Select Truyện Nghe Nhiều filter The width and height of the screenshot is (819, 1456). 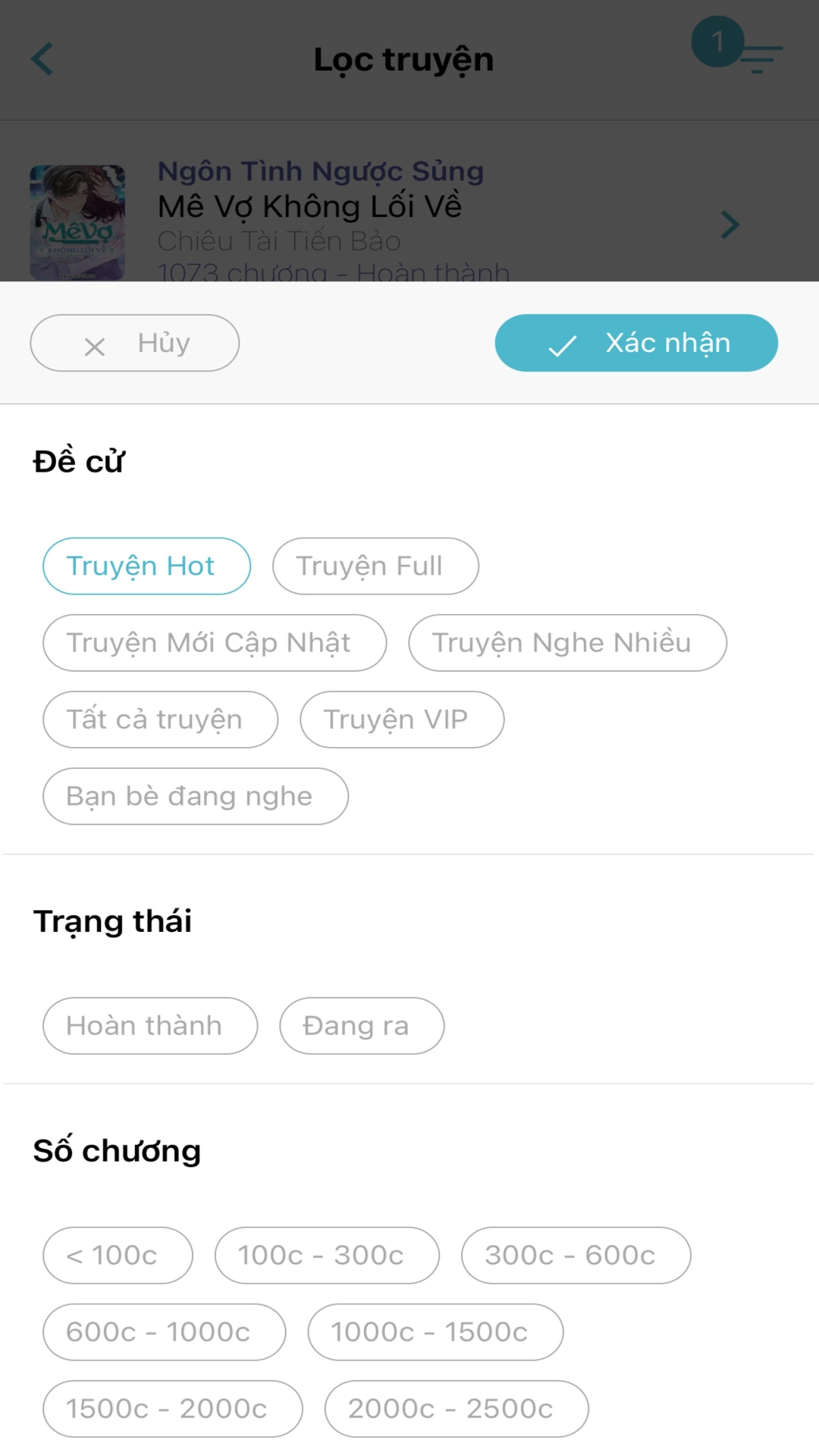tap(567, 643)
